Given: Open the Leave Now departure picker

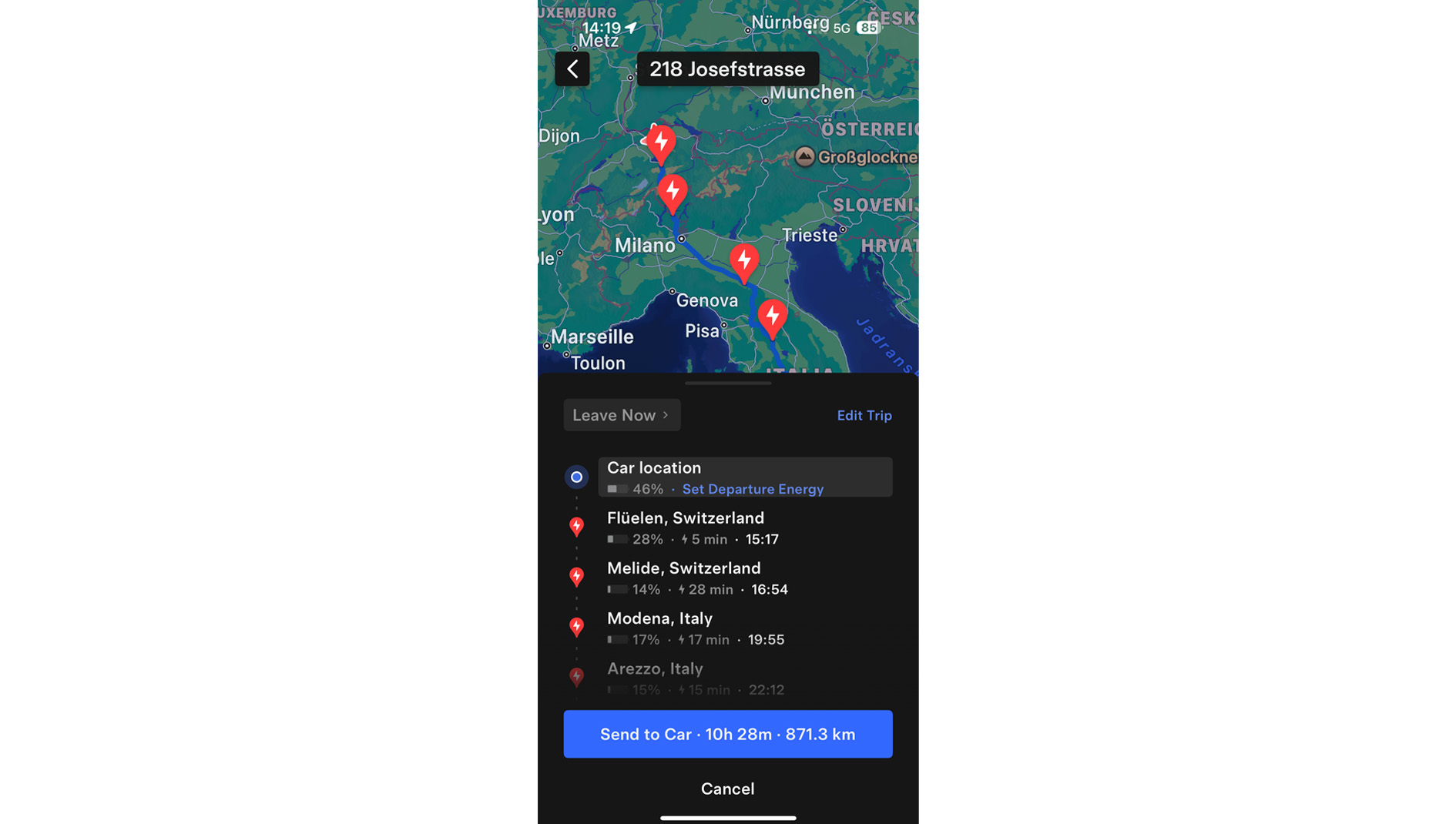Looking at the screenshot, I should coord(621,415).
